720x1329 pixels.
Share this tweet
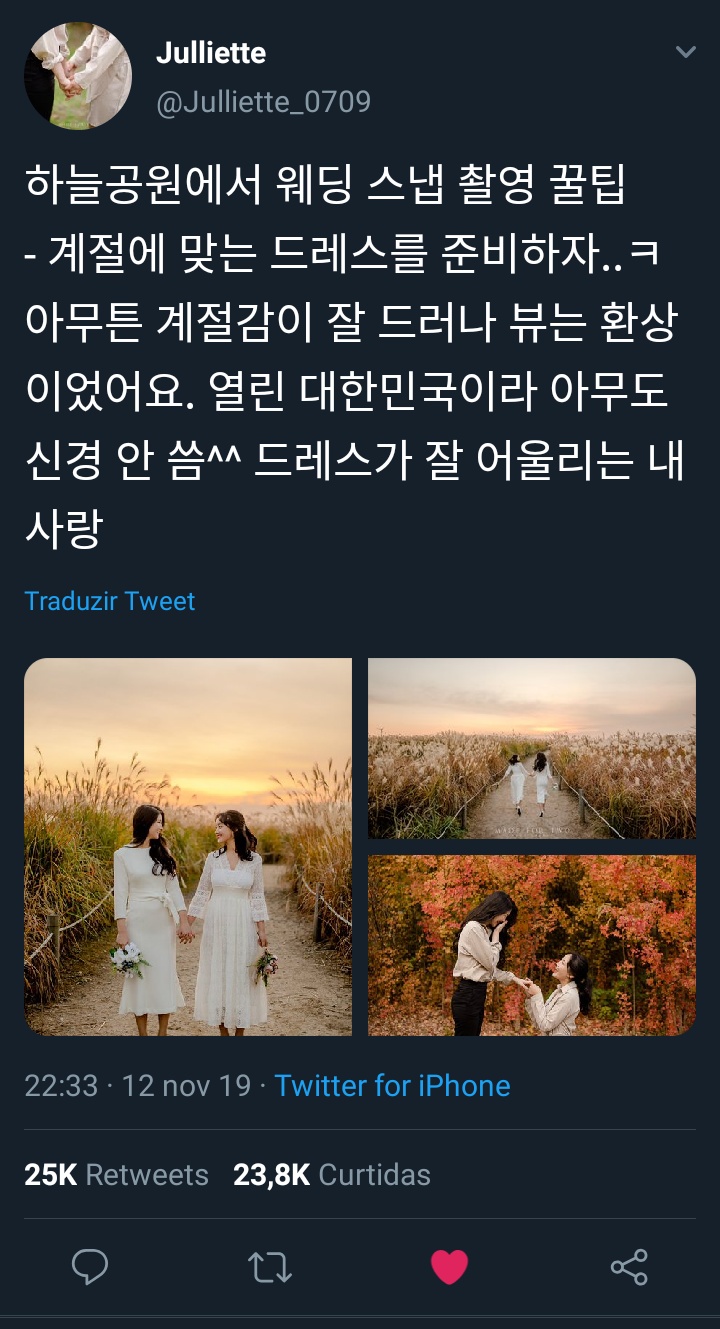click(x=629, y=1267)
